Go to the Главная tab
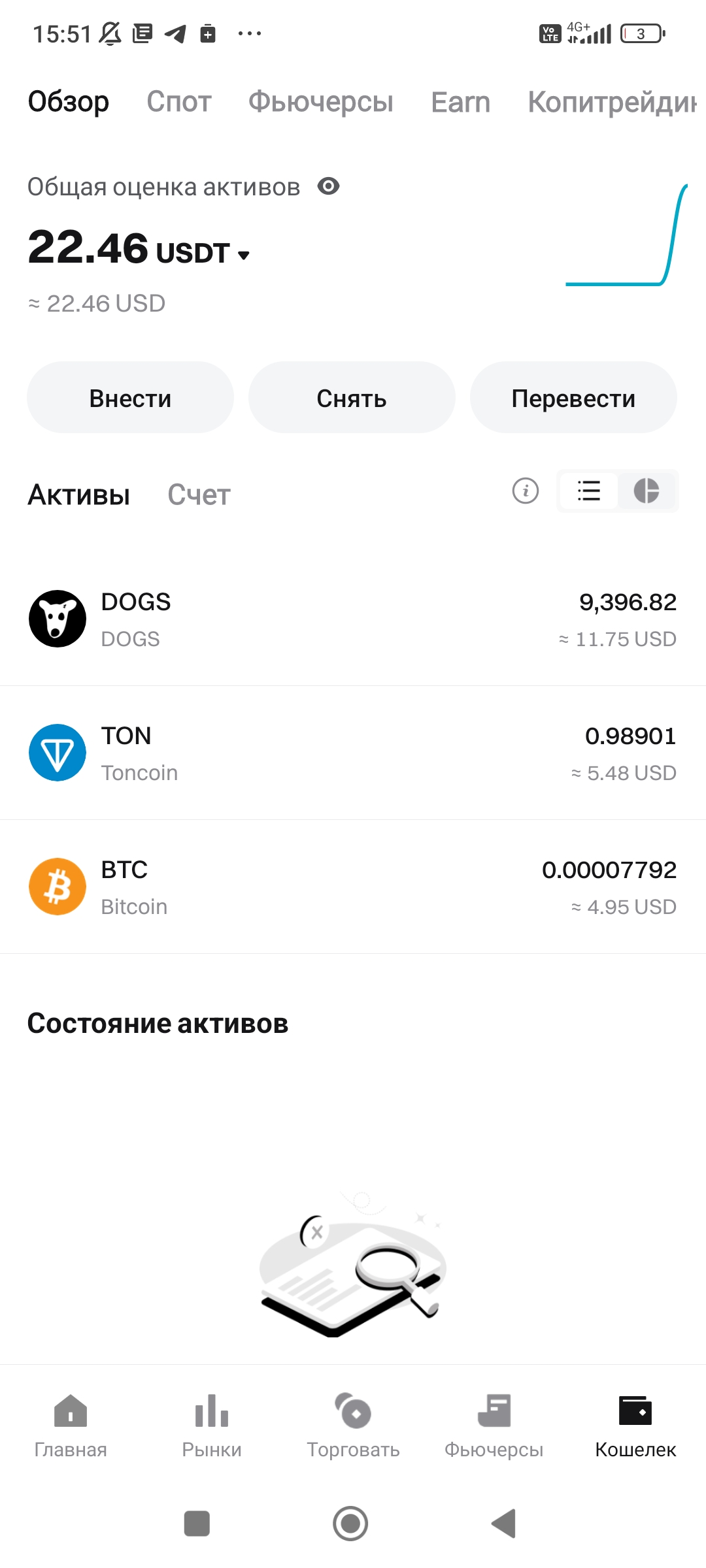This screenshot has height=1568, width=706. click(x=71, y=1425)
